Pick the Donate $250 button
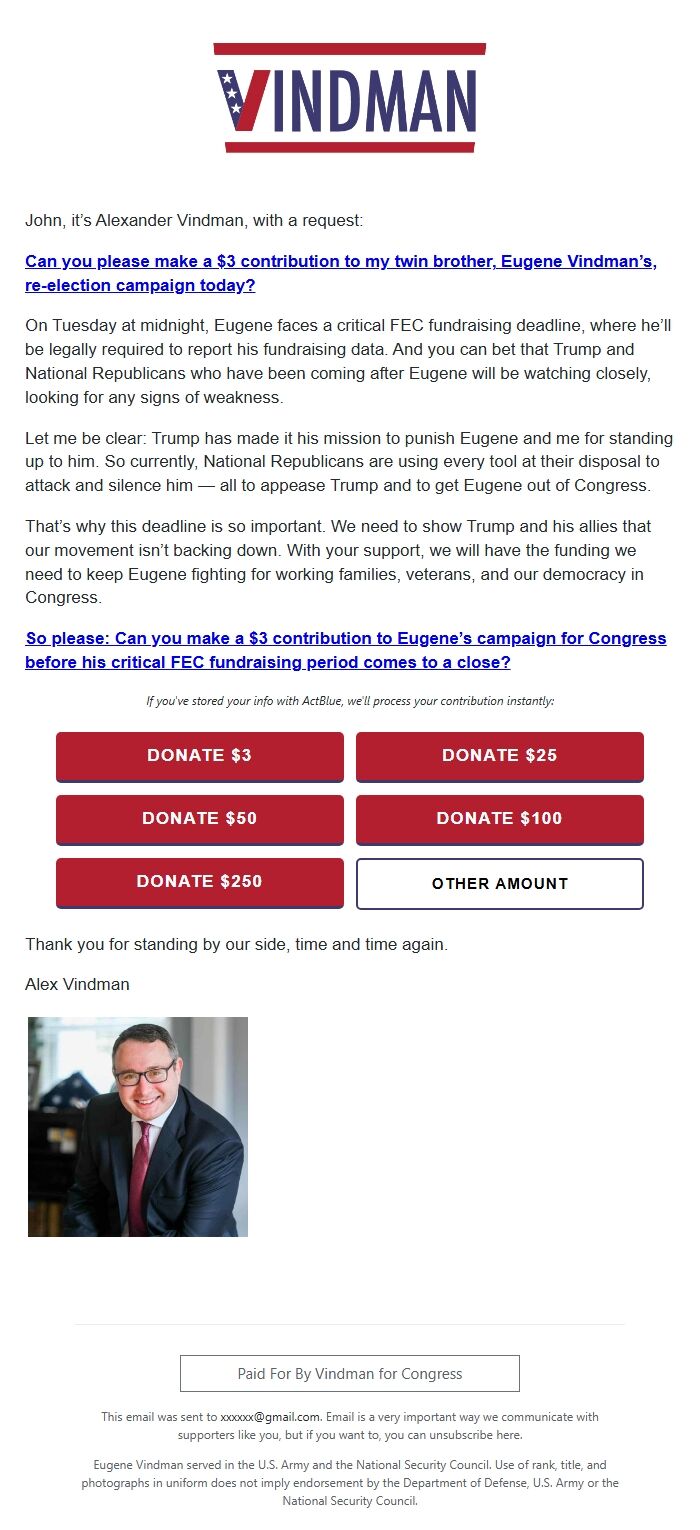Viewport: 700px width, 1530px height. click(200, 882)
